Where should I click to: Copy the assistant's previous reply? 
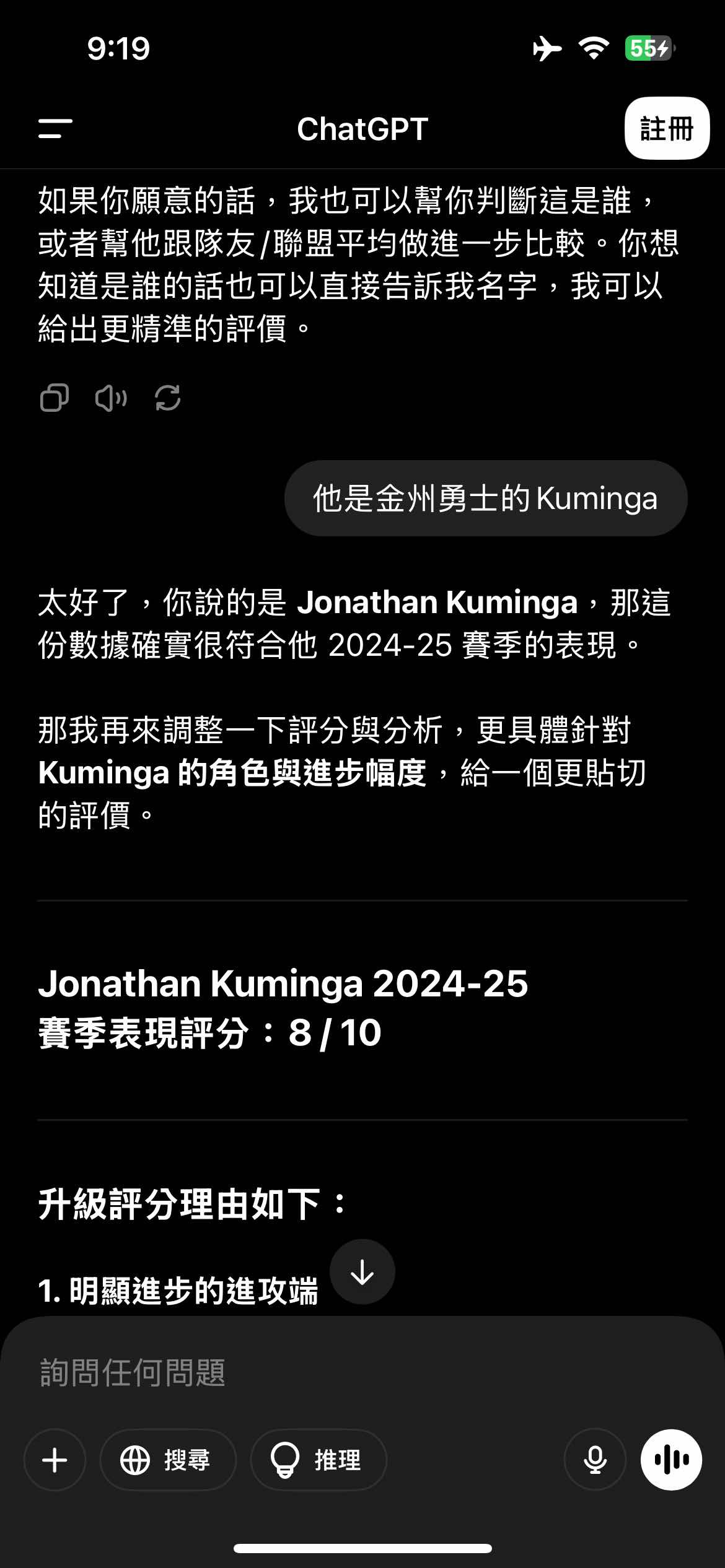55,398
